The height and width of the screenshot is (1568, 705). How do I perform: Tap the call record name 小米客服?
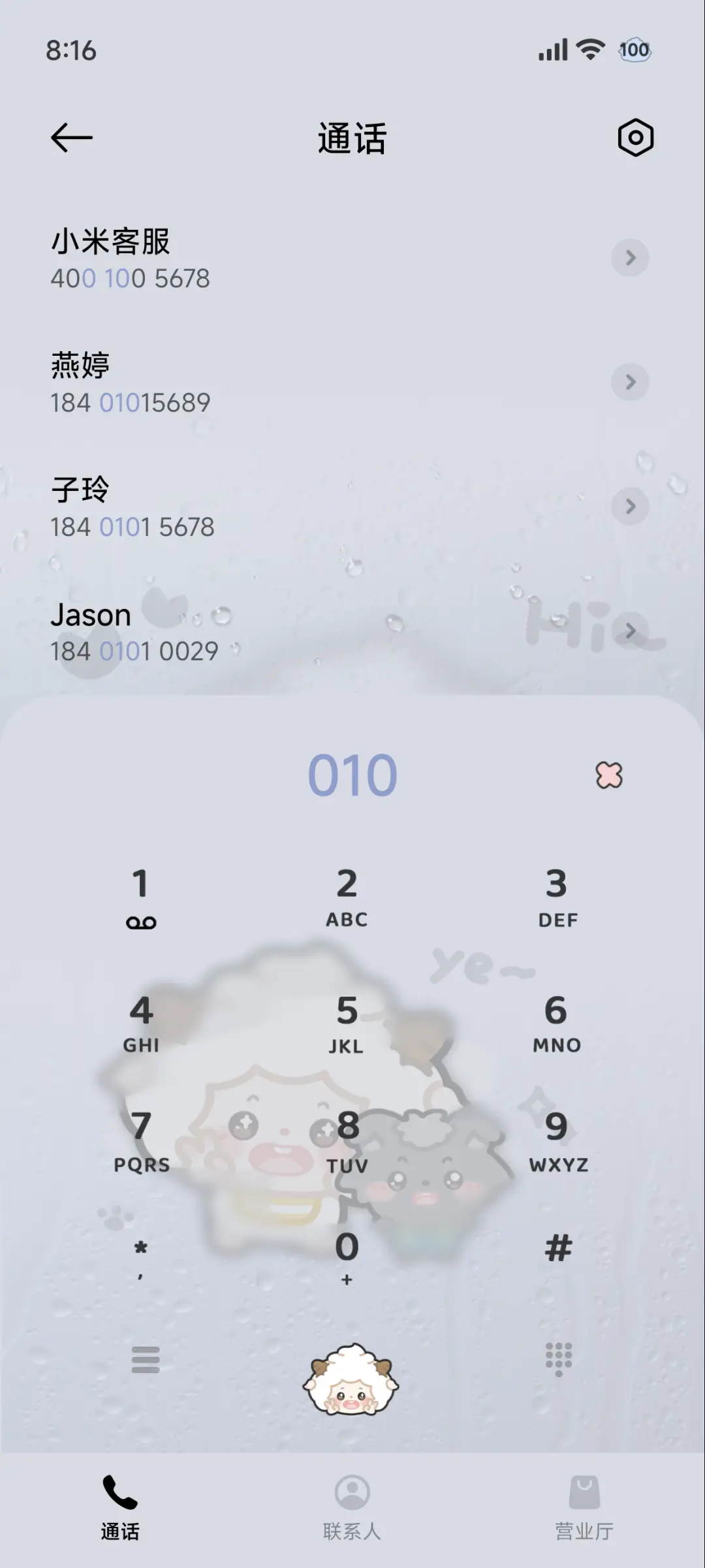click(x=111, y=242)
